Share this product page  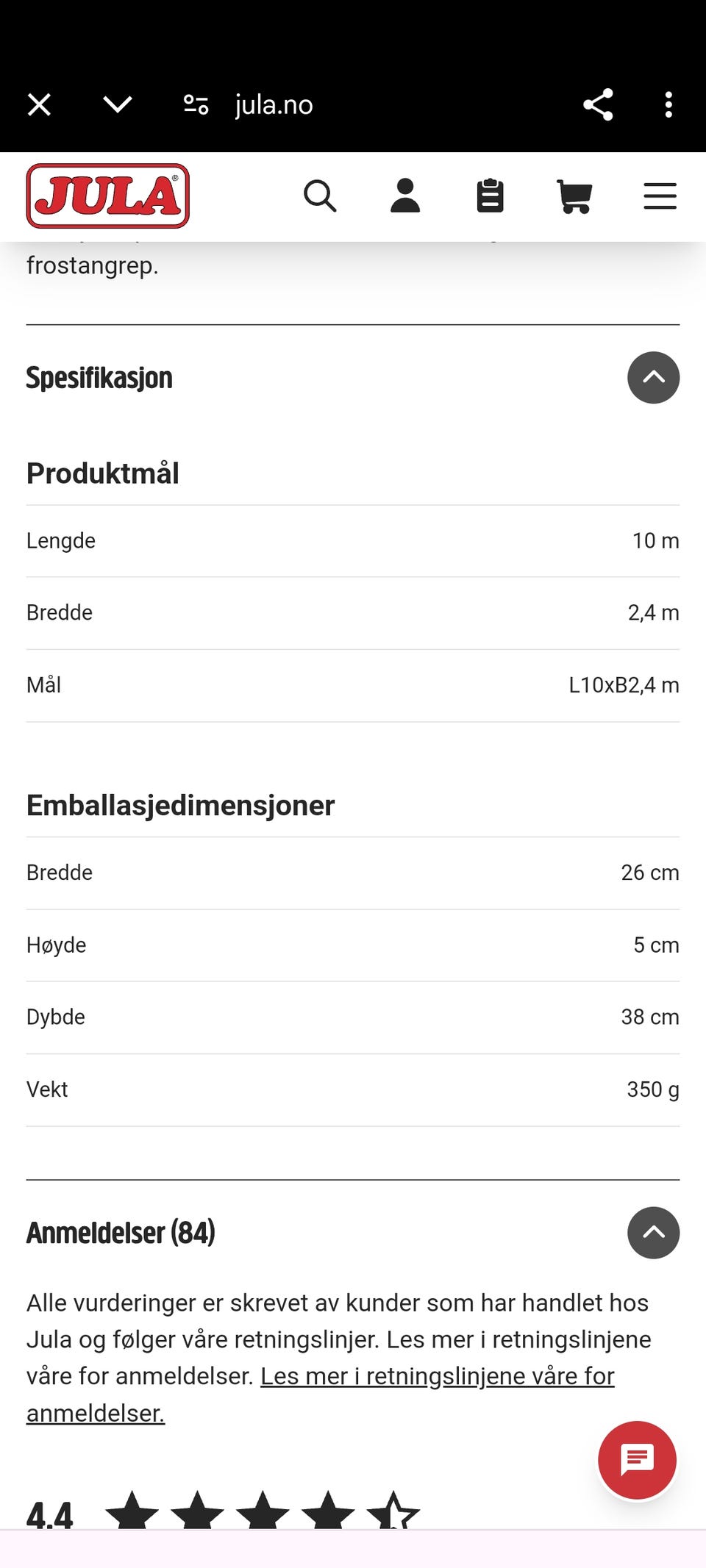(x=597, y=104)
